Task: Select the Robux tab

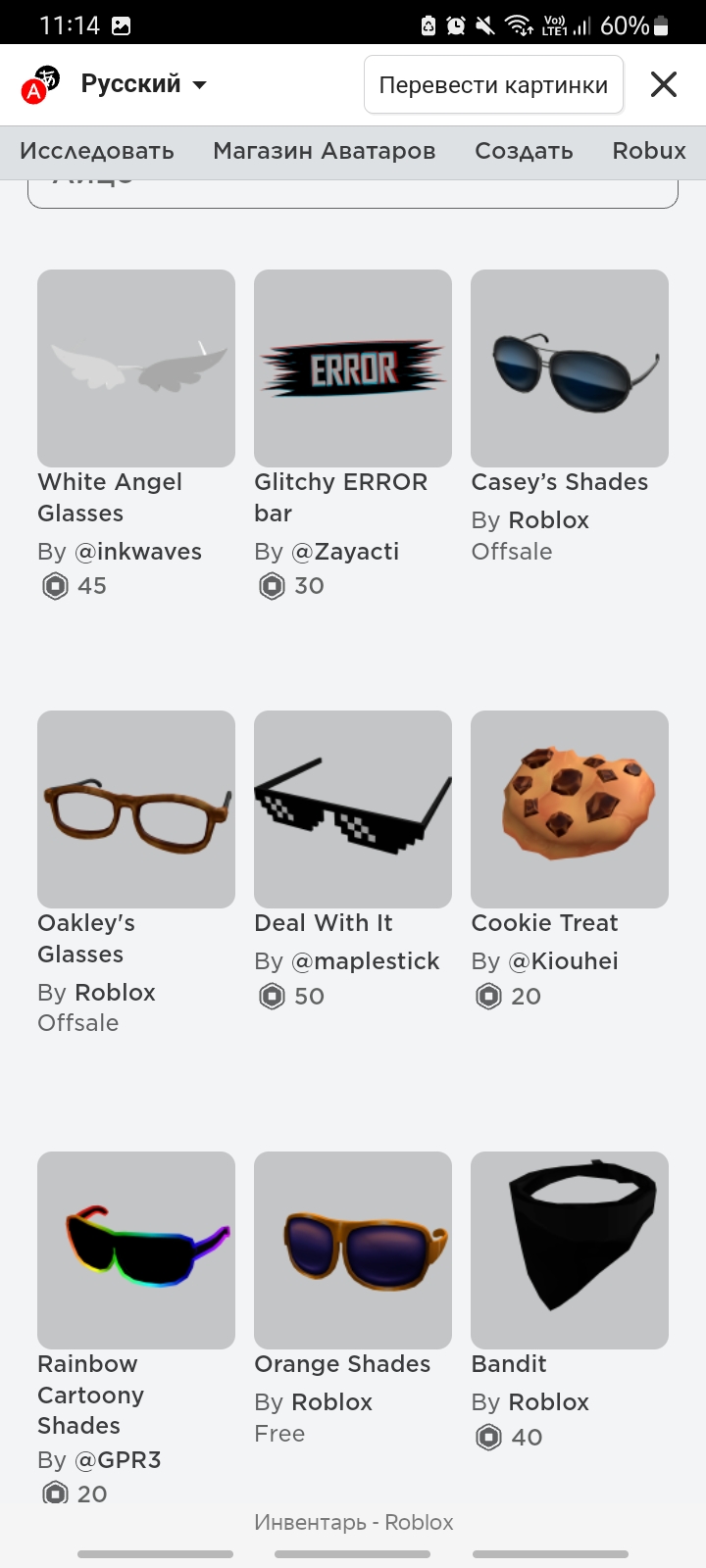Action: [649, 151]
